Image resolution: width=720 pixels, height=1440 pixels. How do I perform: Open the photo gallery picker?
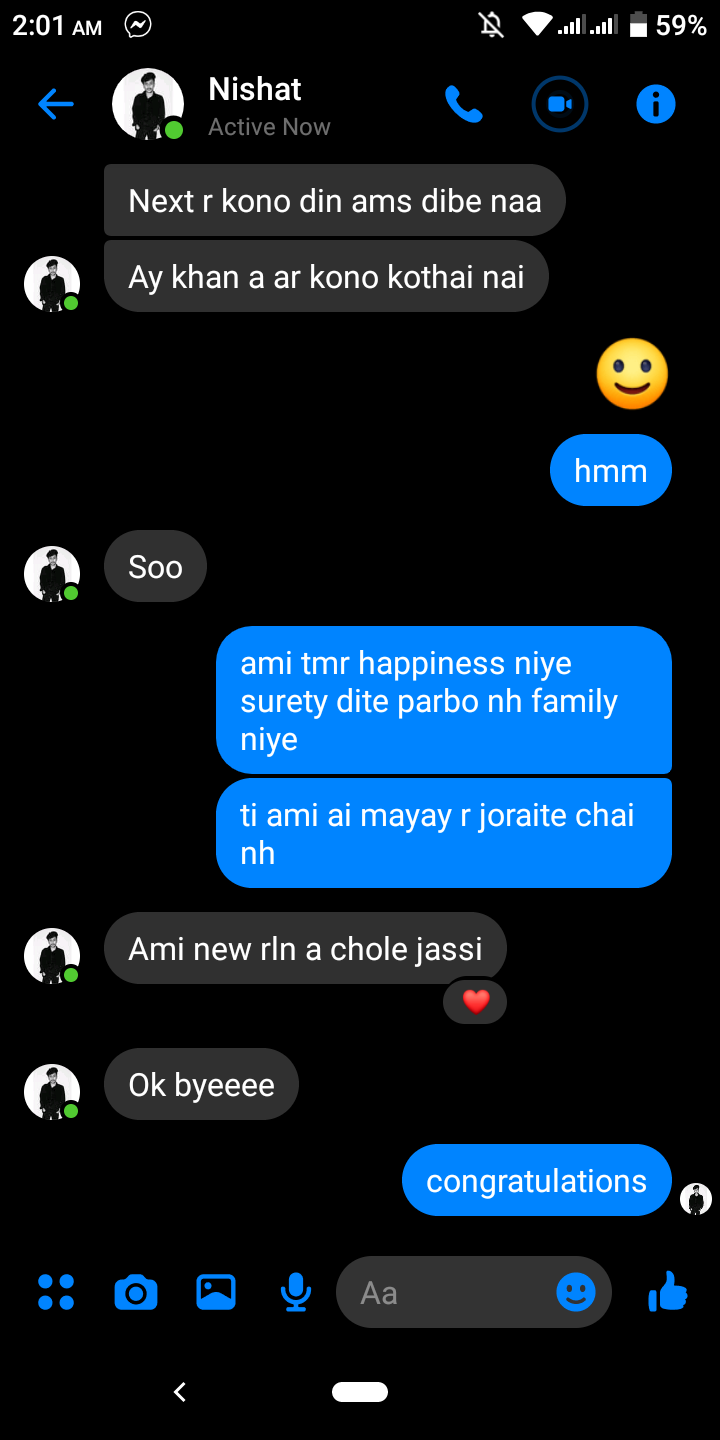pos(216,1292)
